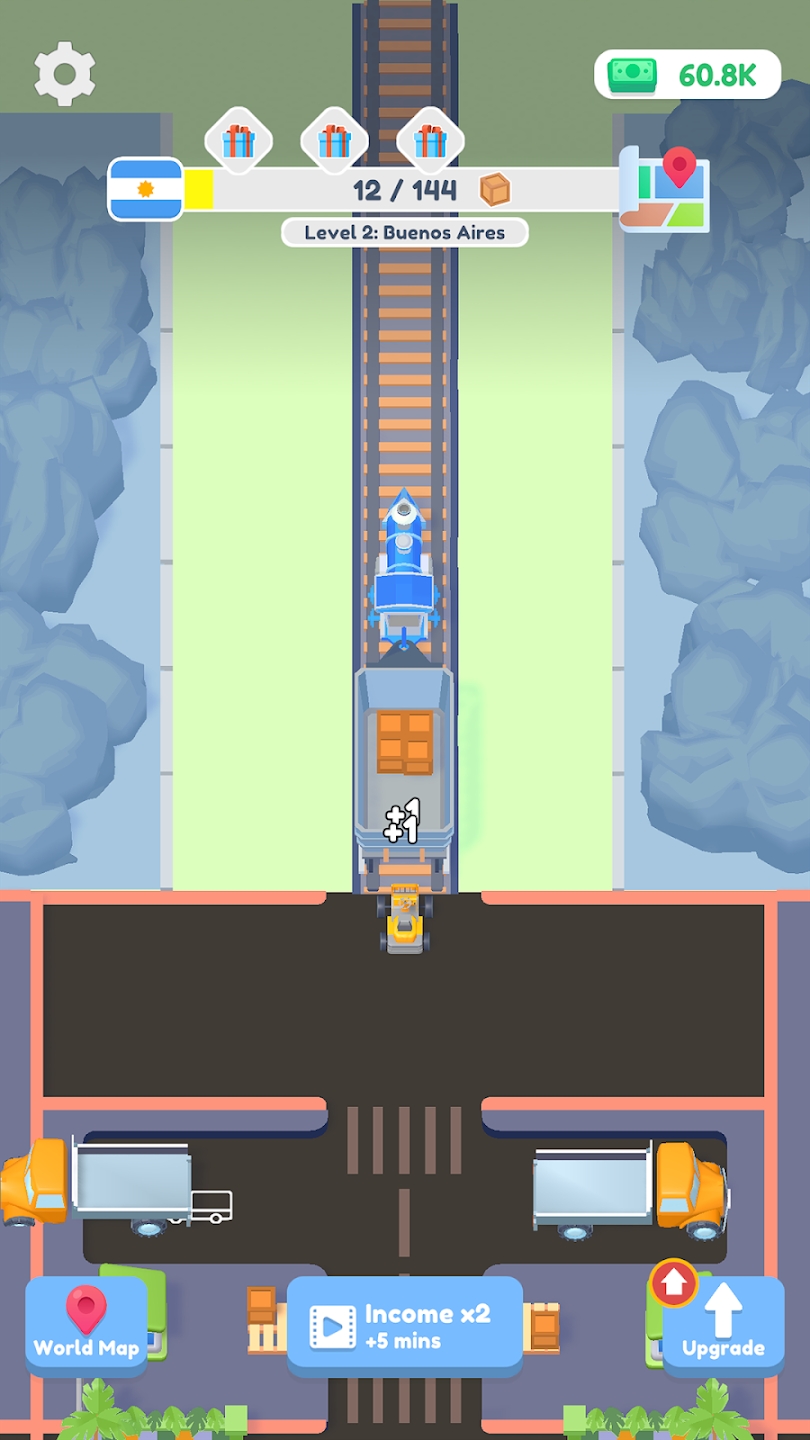Tap the cash balance showing 60.8K
Image resolution: width=810 pixels, height=1440 pixels.
pyautogui.click(x=688, y=75)
